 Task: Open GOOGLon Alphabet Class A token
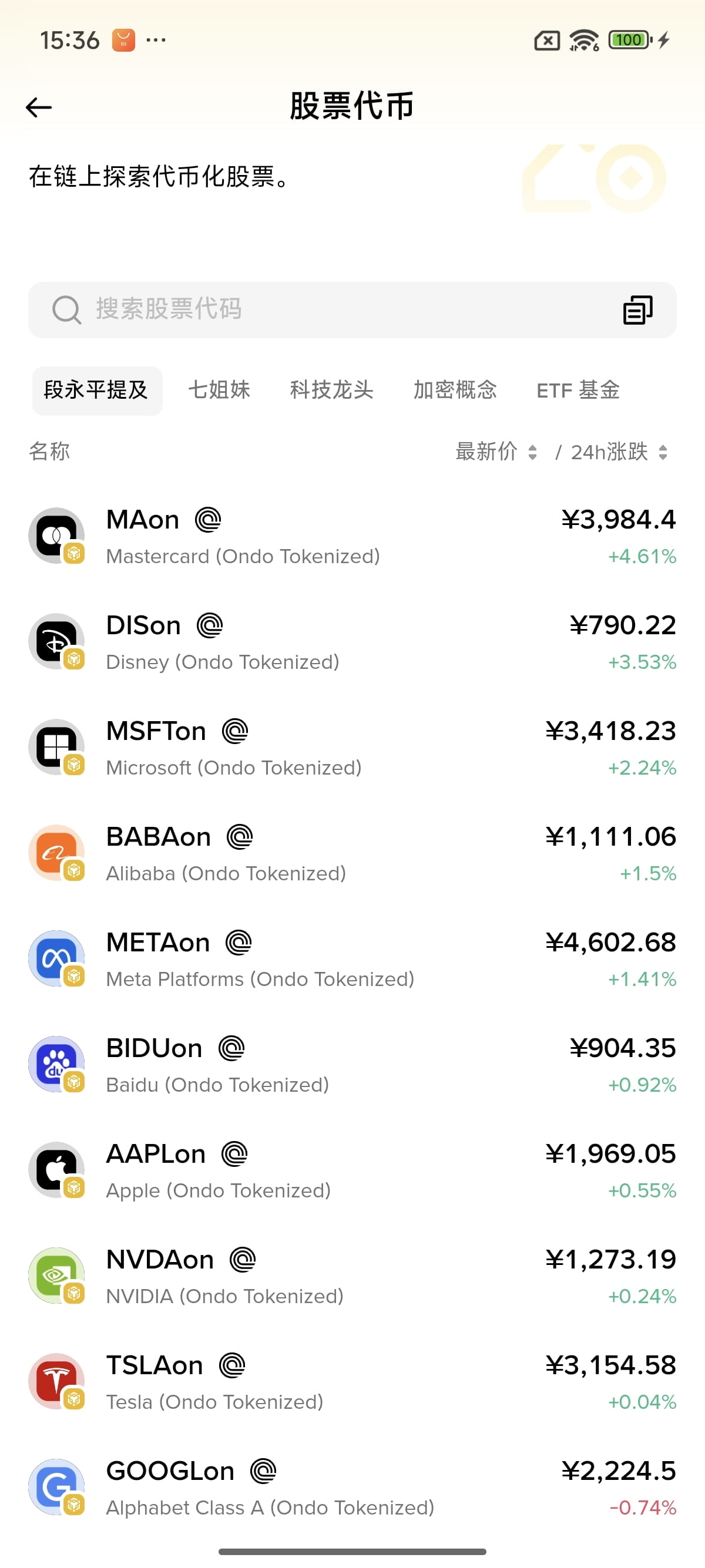(352, 1488)
